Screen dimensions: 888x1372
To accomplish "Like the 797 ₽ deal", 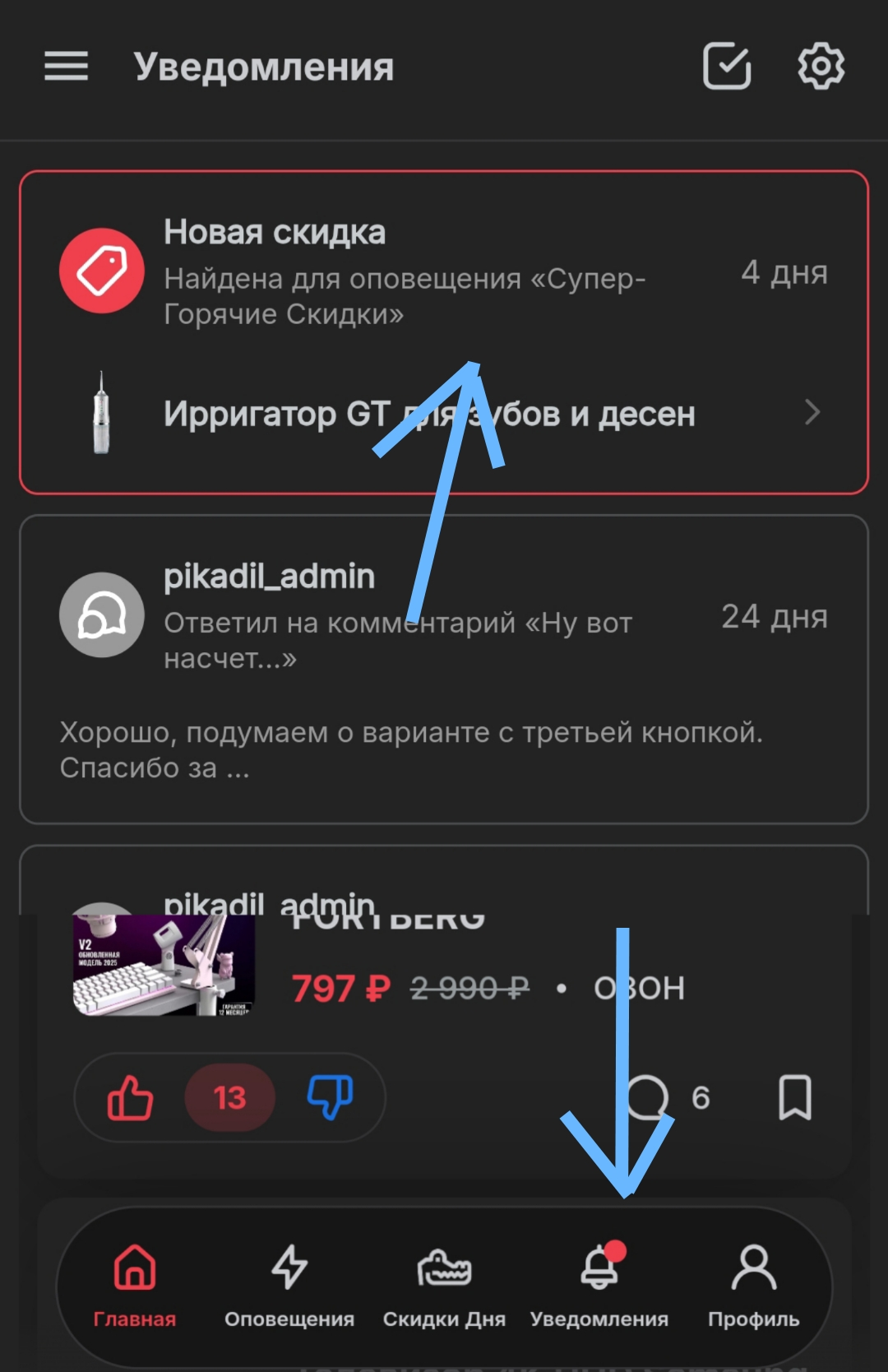I will [x=131, y=1098].
